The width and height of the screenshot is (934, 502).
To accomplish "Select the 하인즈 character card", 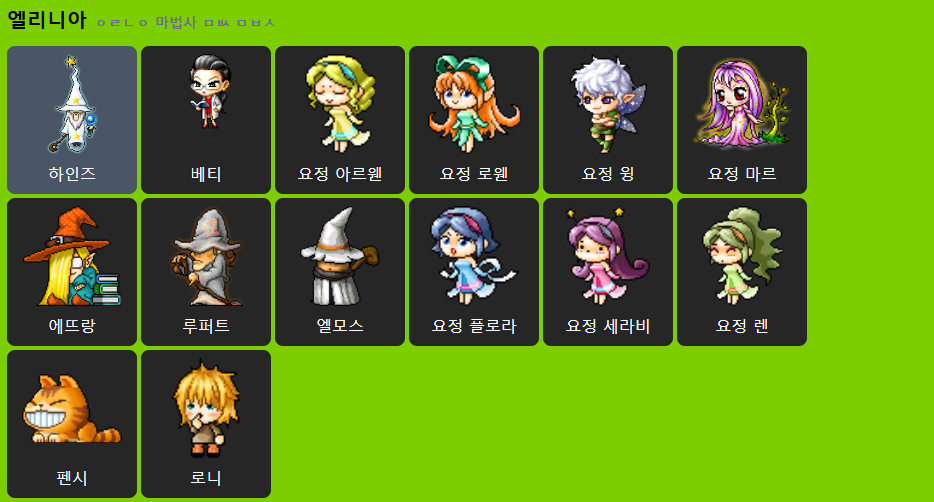I will click(72, 120).
